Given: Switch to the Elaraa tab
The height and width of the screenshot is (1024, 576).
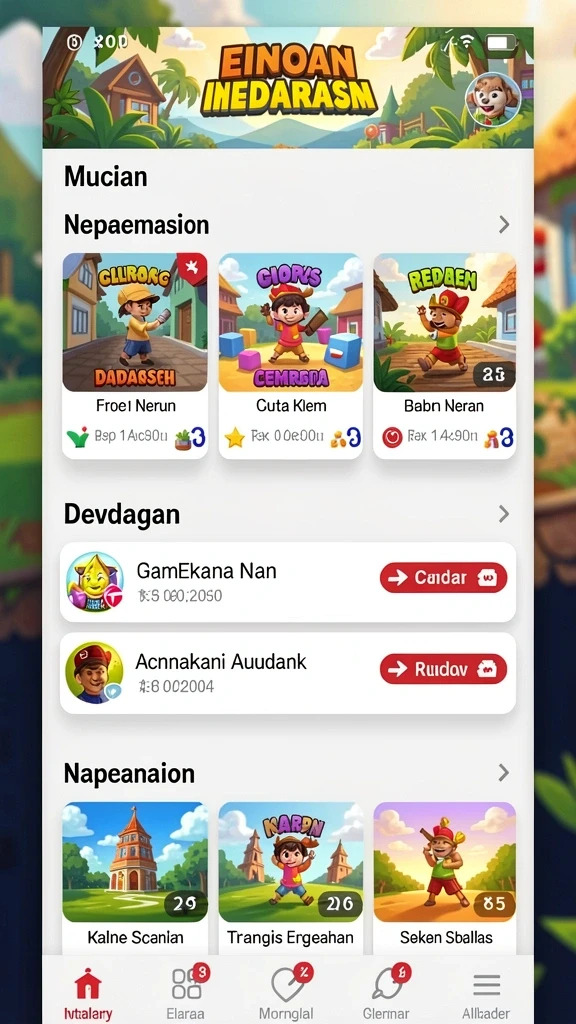Looking at the screenshot, I should click(x=187, y=993).
